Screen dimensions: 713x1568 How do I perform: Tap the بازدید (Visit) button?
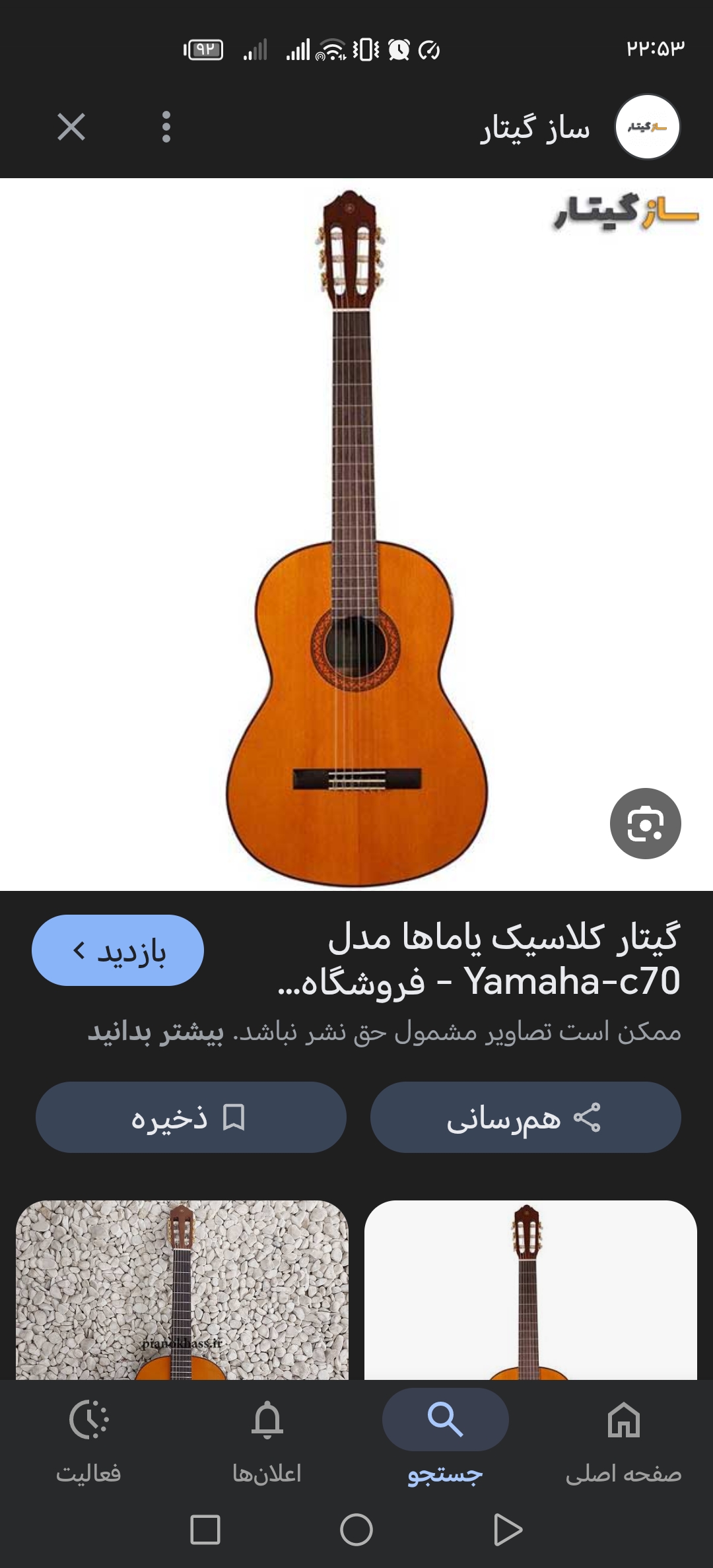pyautogui.click(x=118, y=950)
